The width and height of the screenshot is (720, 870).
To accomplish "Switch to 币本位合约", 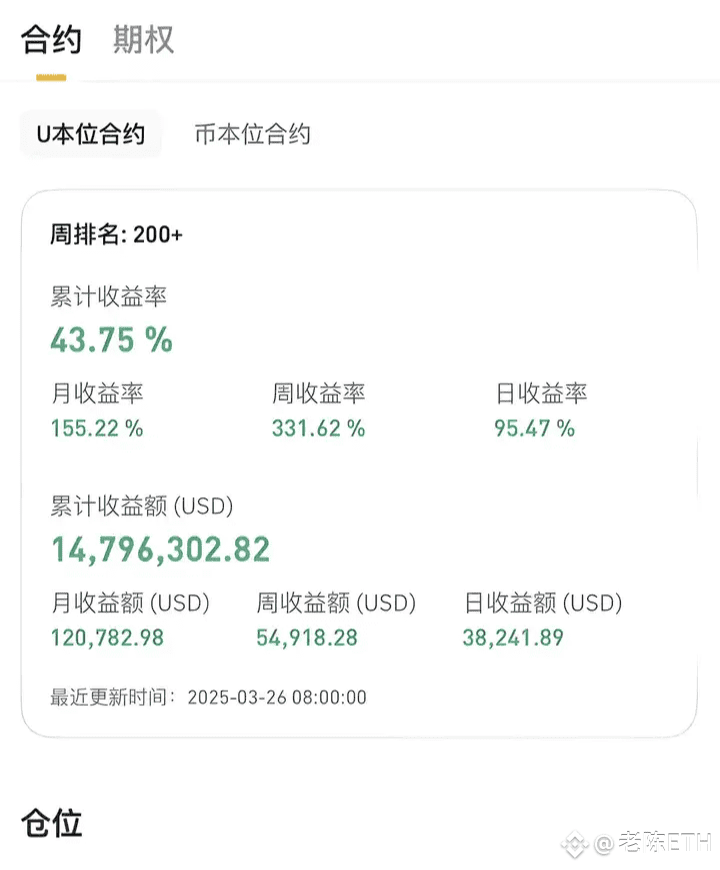I will [x=252, y=134].
